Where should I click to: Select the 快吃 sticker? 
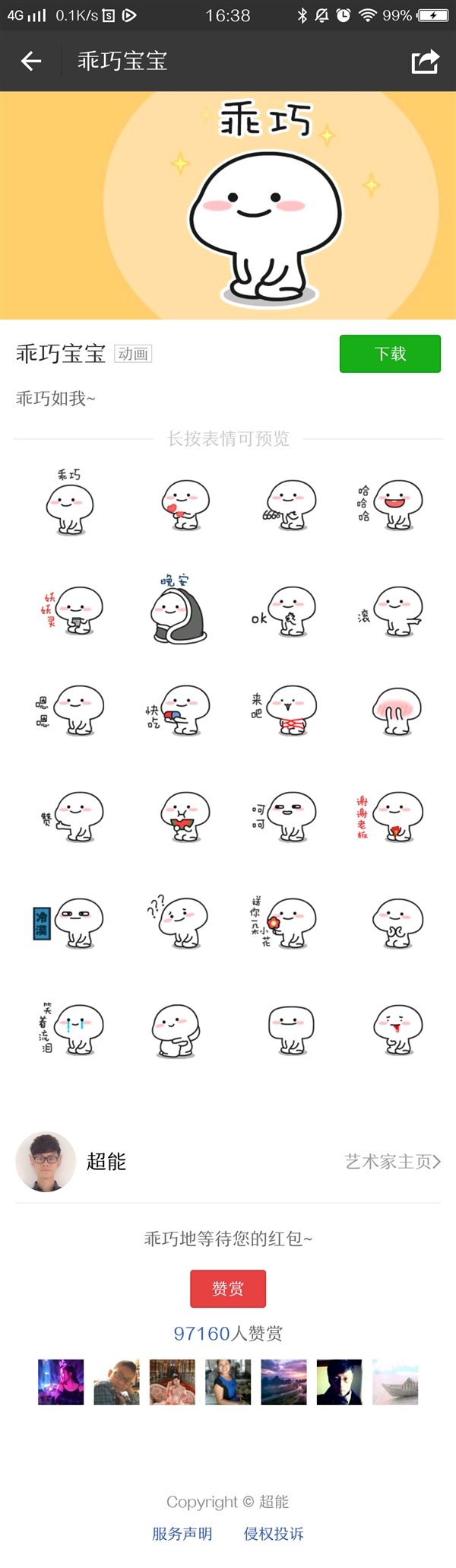tap(176, 710)
